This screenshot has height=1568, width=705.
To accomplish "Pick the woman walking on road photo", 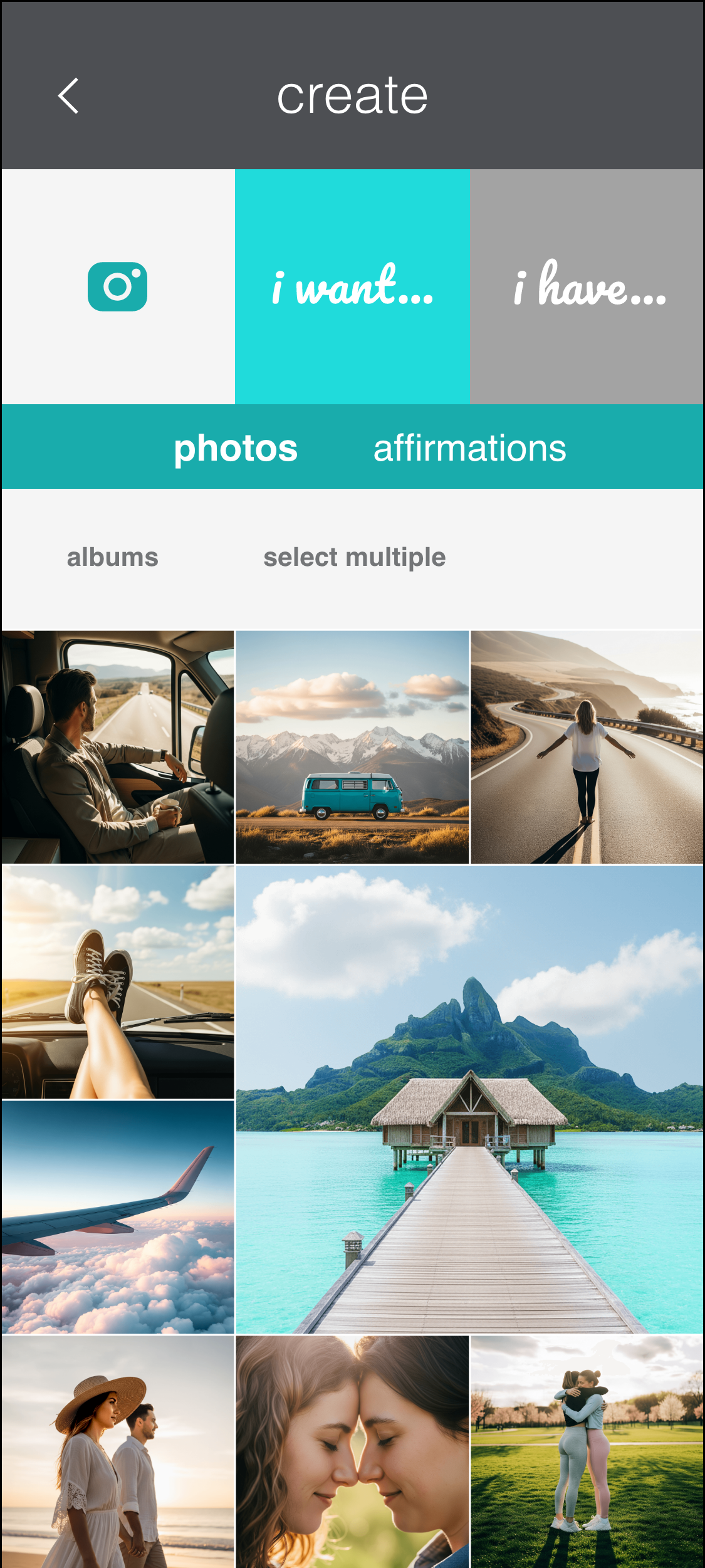I will (587, 747).
